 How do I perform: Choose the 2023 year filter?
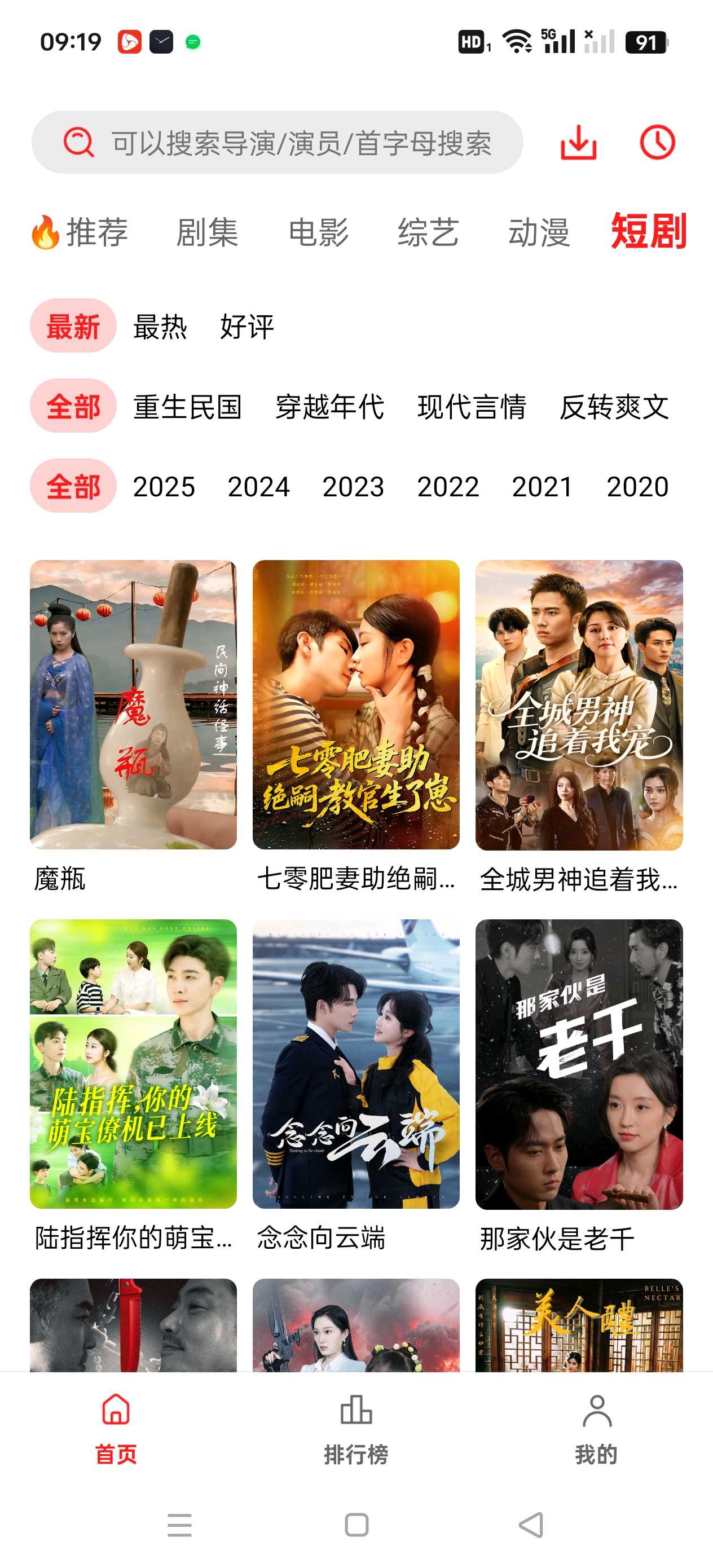coord(353,486)
